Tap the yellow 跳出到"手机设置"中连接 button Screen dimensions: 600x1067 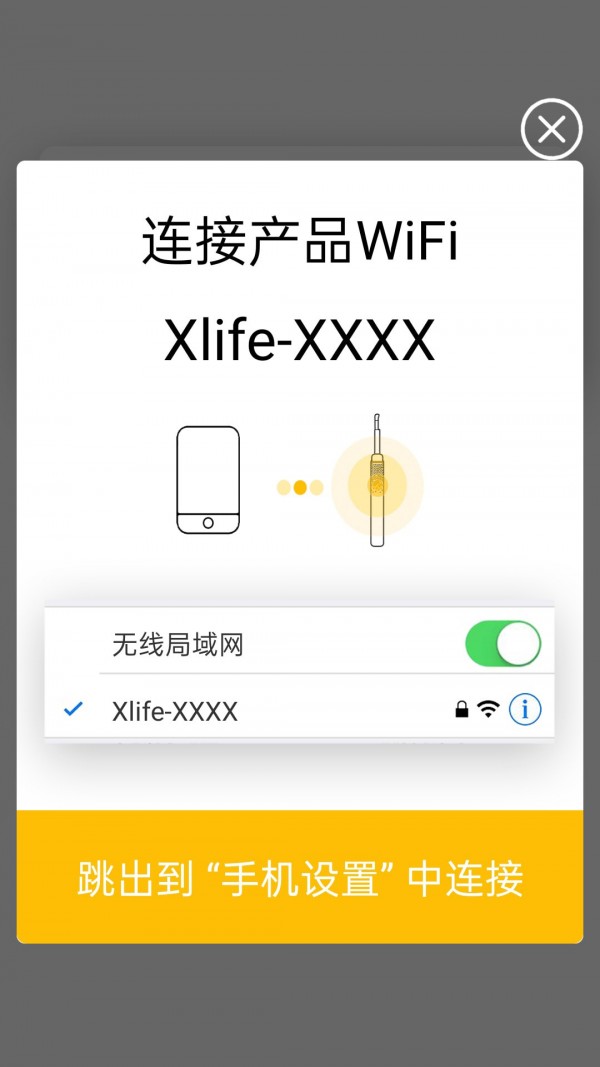coord(300,877)
